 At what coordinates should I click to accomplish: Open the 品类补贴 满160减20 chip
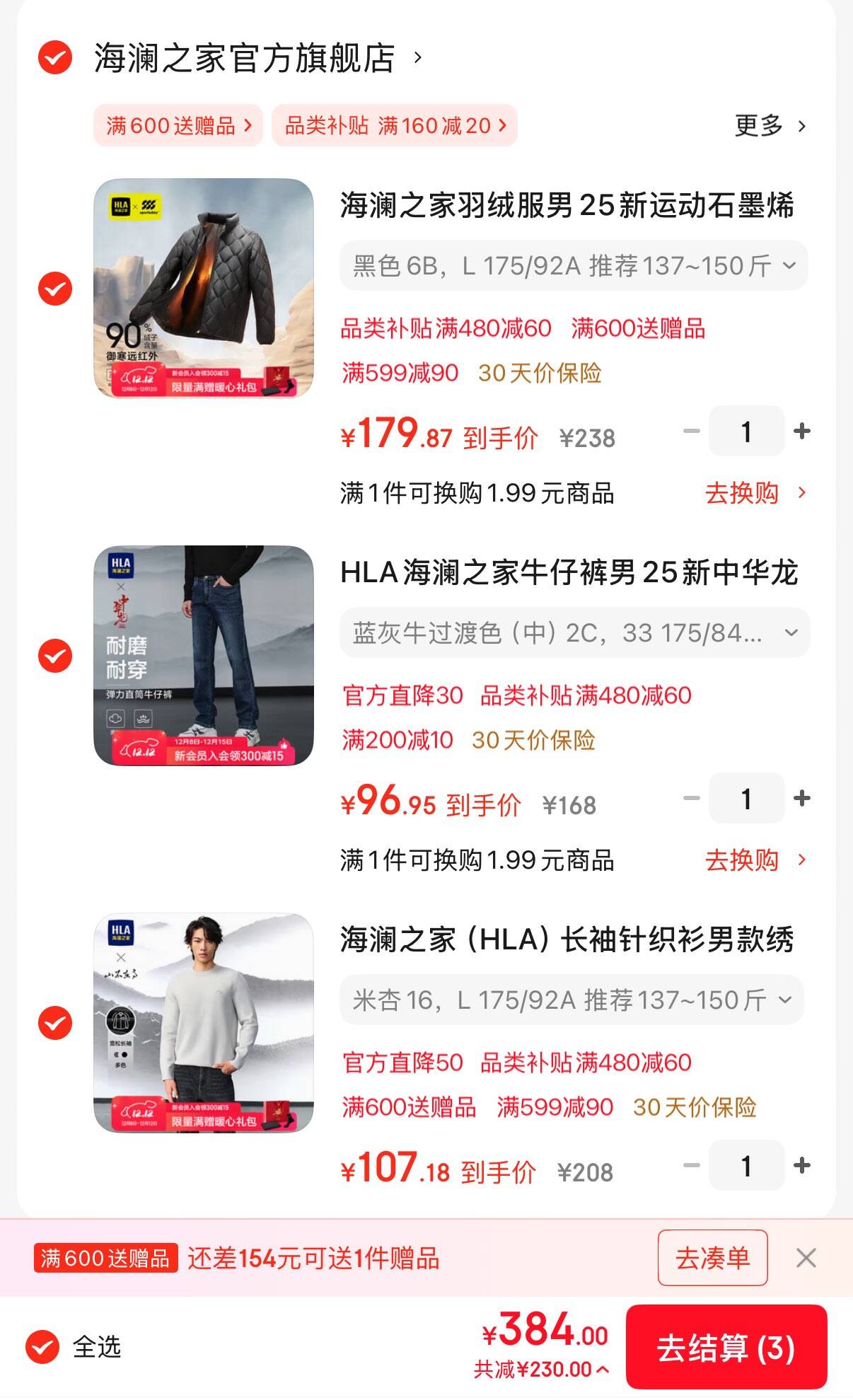[395, 126]
